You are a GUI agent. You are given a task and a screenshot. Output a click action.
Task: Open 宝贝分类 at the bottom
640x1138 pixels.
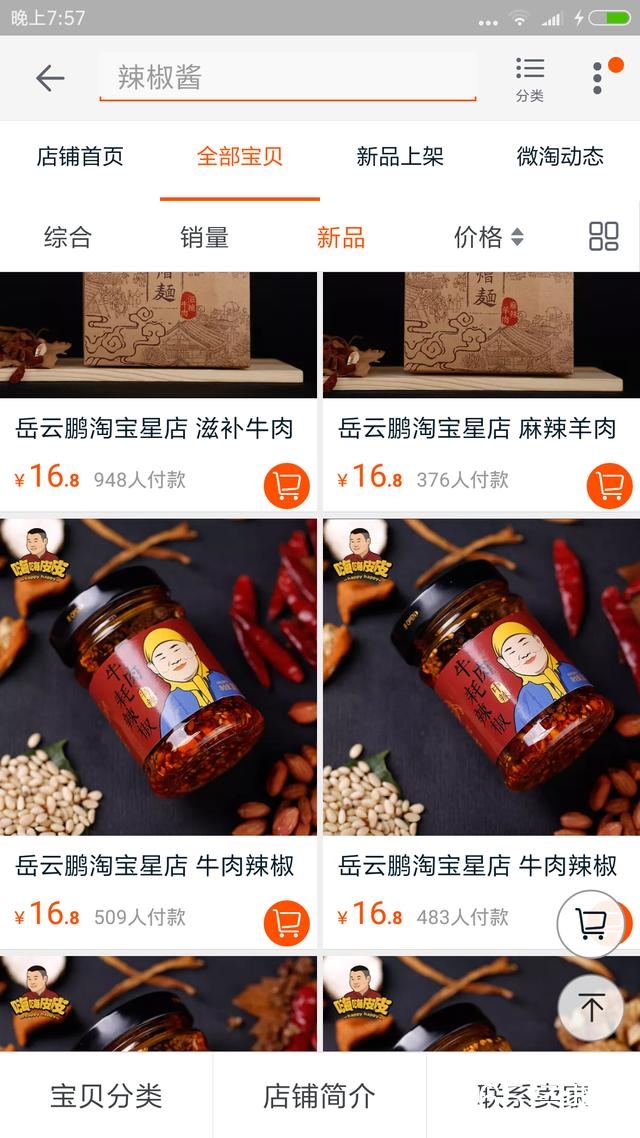point(106,1096)
